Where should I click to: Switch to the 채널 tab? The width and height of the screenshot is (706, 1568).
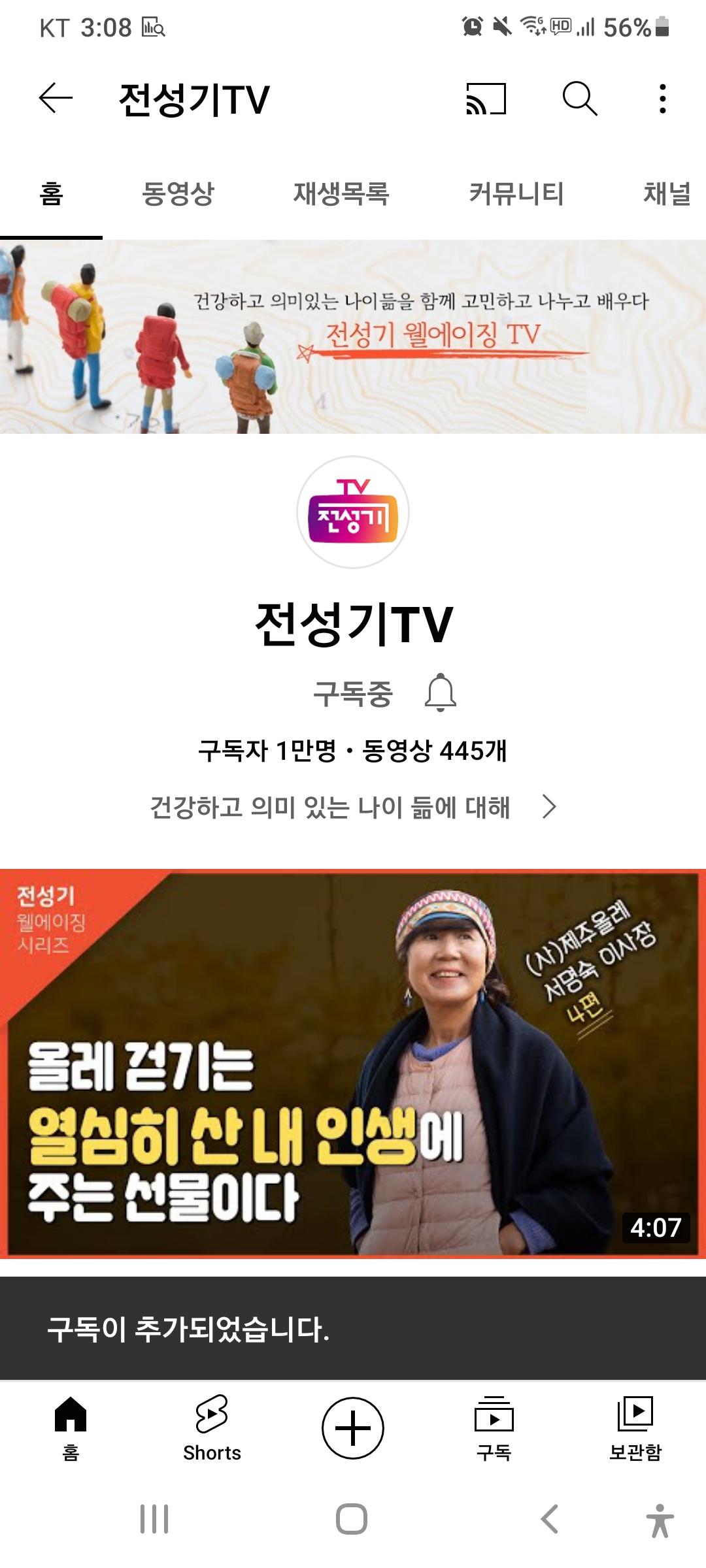pos(667,194)
